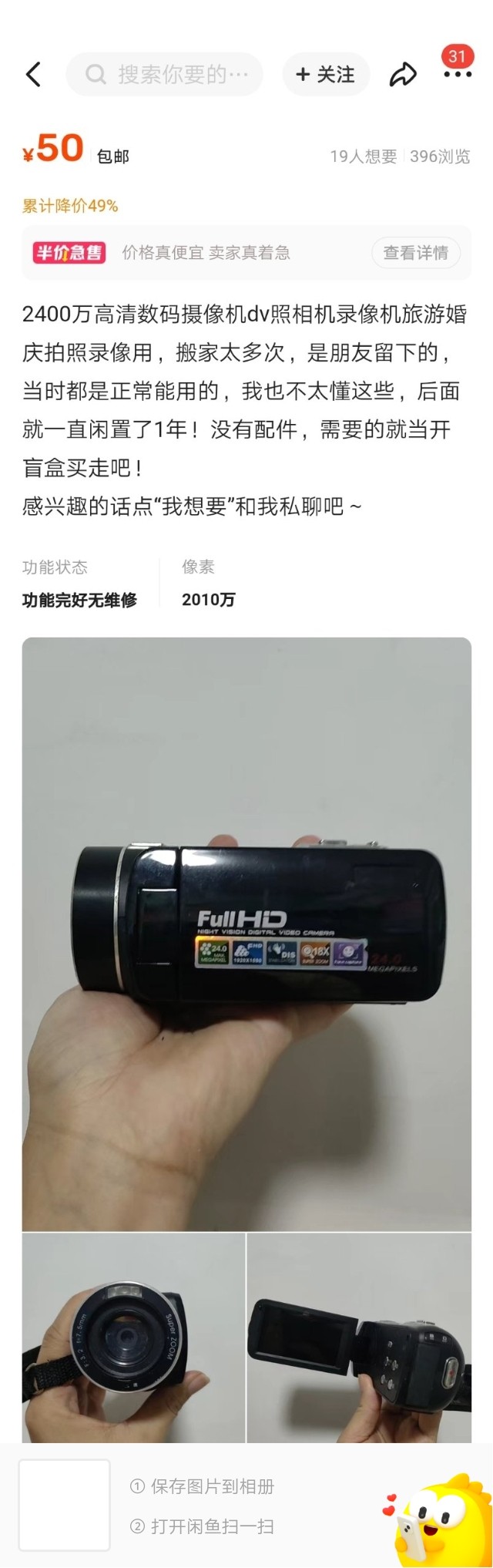View the camera lens close-up photo
Viewport: 493px width, 1568px height.
(x=133, y=1338)
